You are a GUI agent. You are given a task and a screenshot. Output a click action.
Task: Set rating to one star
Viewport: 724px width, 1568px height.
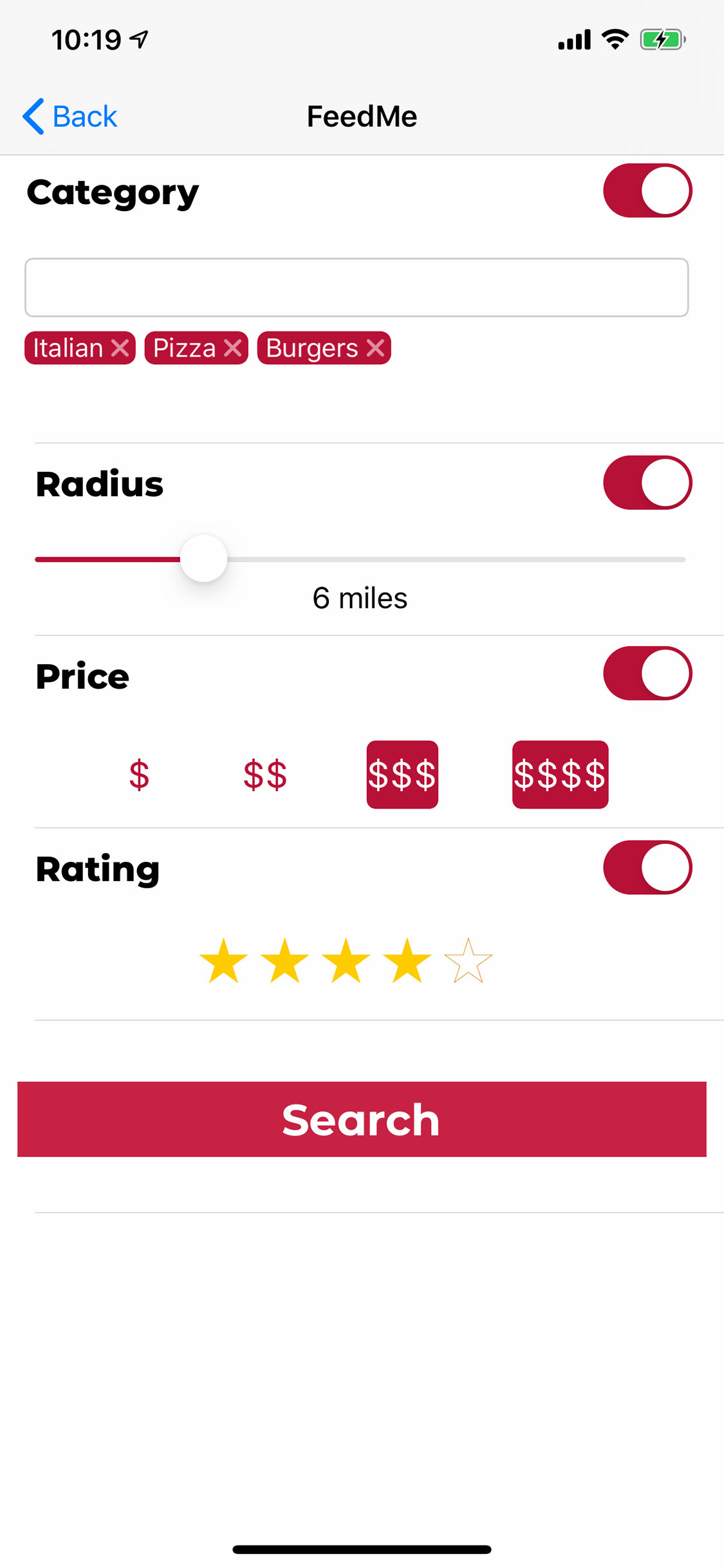[x=223, y=961]
